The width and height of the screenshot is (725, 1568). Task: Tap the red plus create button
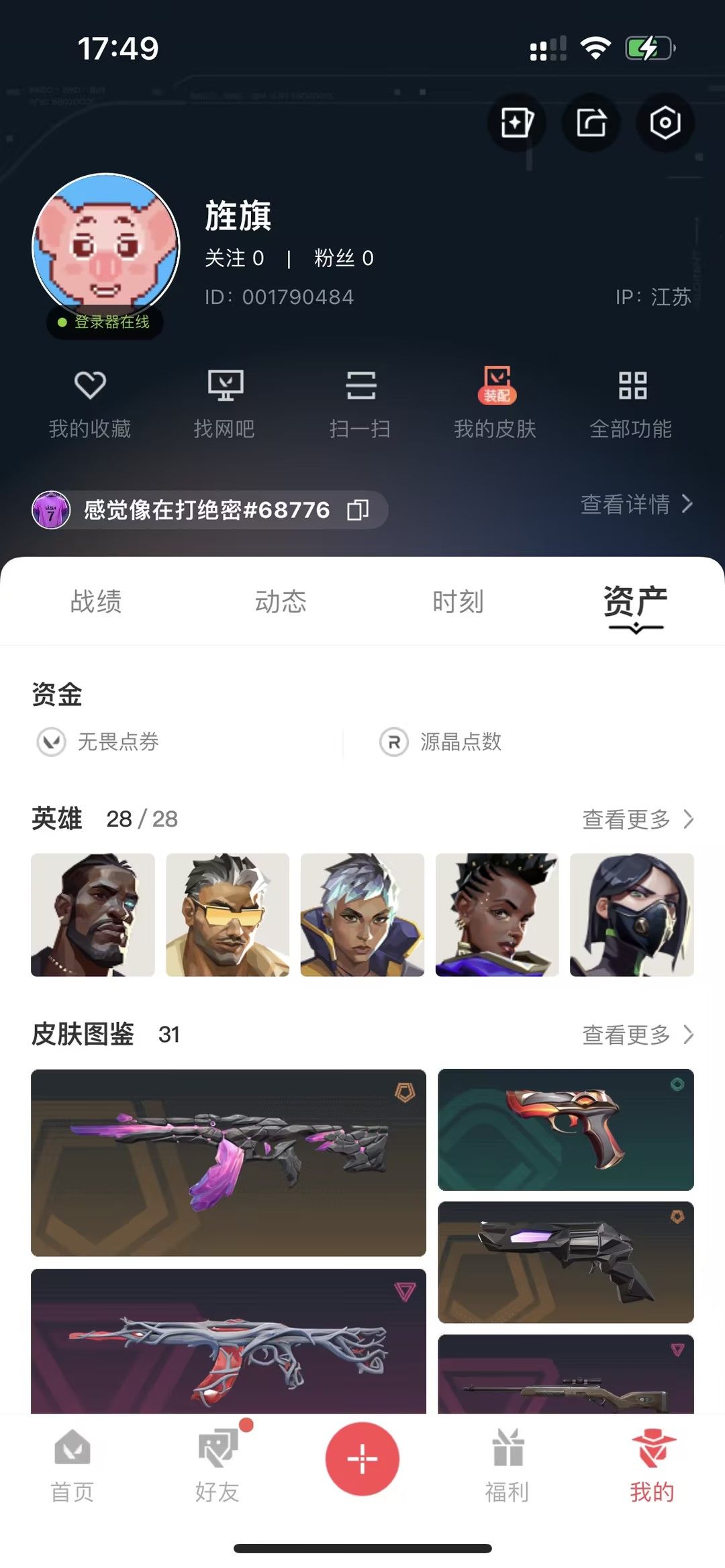click(x=362, y=1459)
